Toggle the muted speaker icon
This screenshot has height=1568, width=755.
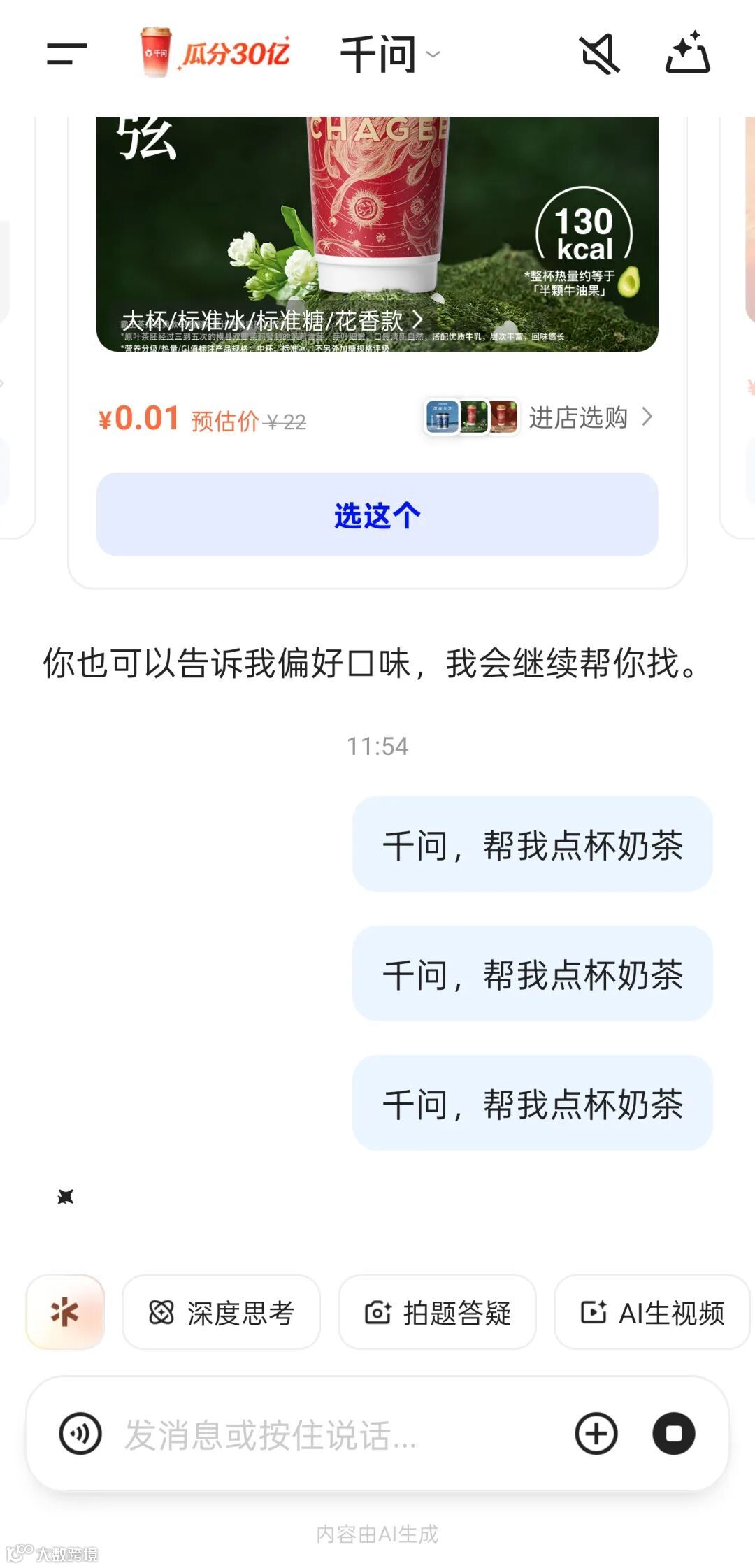pos(599,54)
